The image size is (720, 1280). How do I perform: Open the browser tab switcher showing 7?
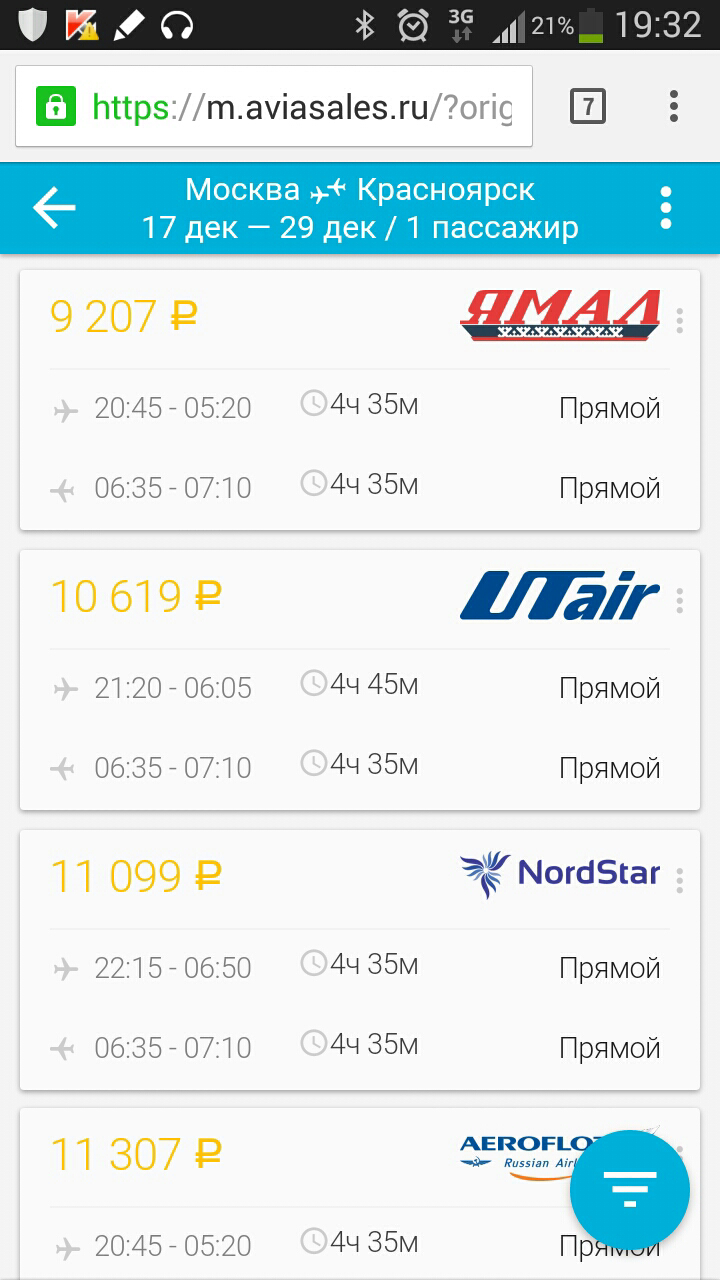(588, 106)
